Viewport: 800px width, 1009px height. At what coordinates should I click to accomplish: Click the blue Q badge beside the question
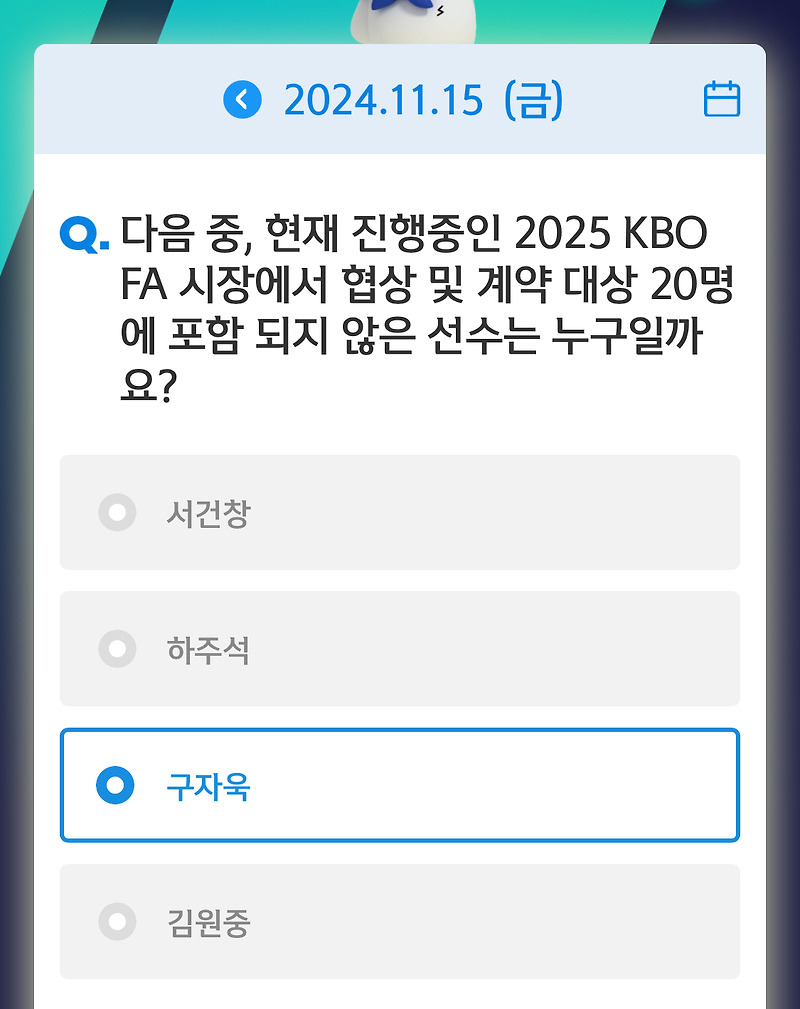click(81, 235)
